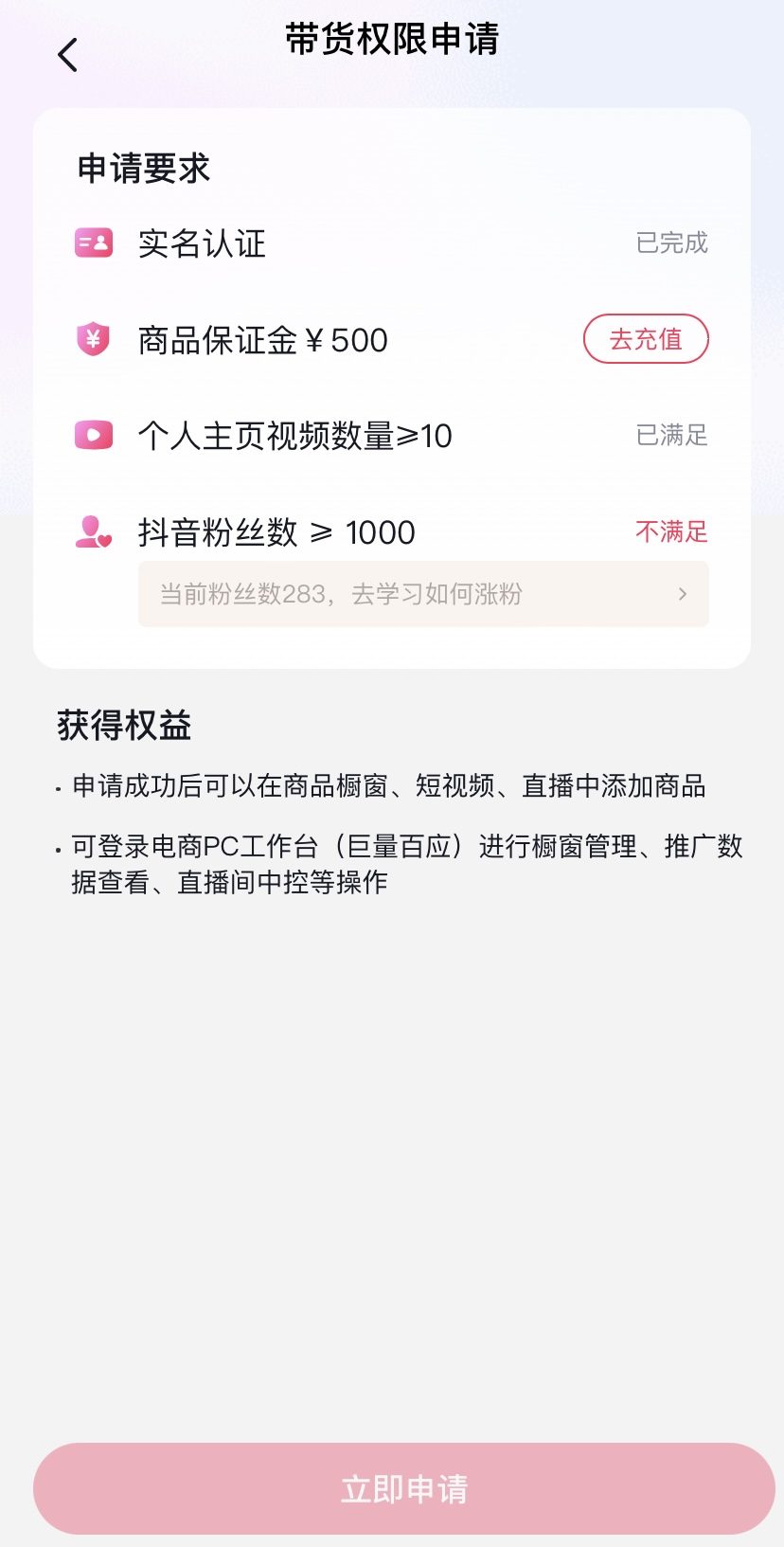
Task: Tap 去充值 for the 商品保证金 deposit
Action: 646,339
